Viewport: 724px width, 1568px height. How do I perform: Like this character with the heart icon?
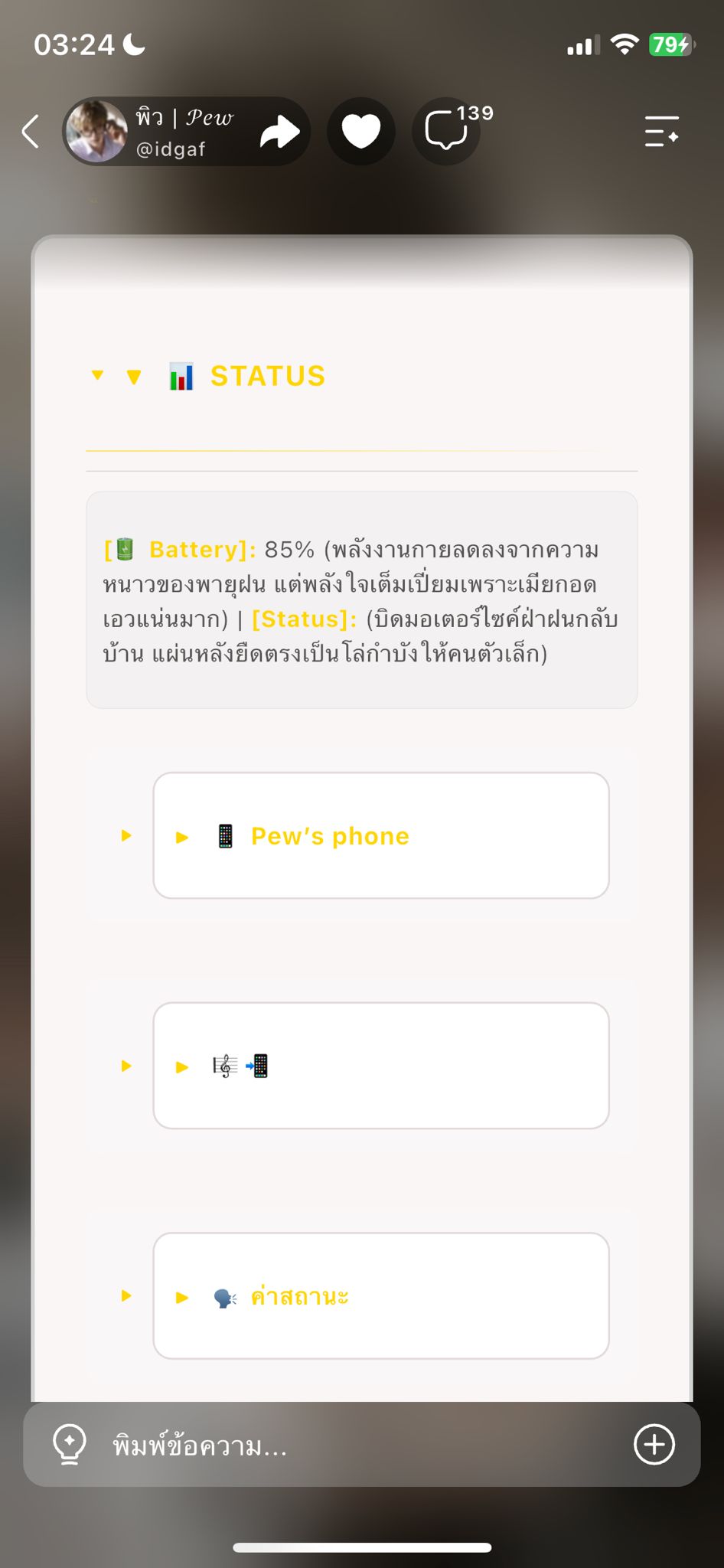click(x=361, y=132)
